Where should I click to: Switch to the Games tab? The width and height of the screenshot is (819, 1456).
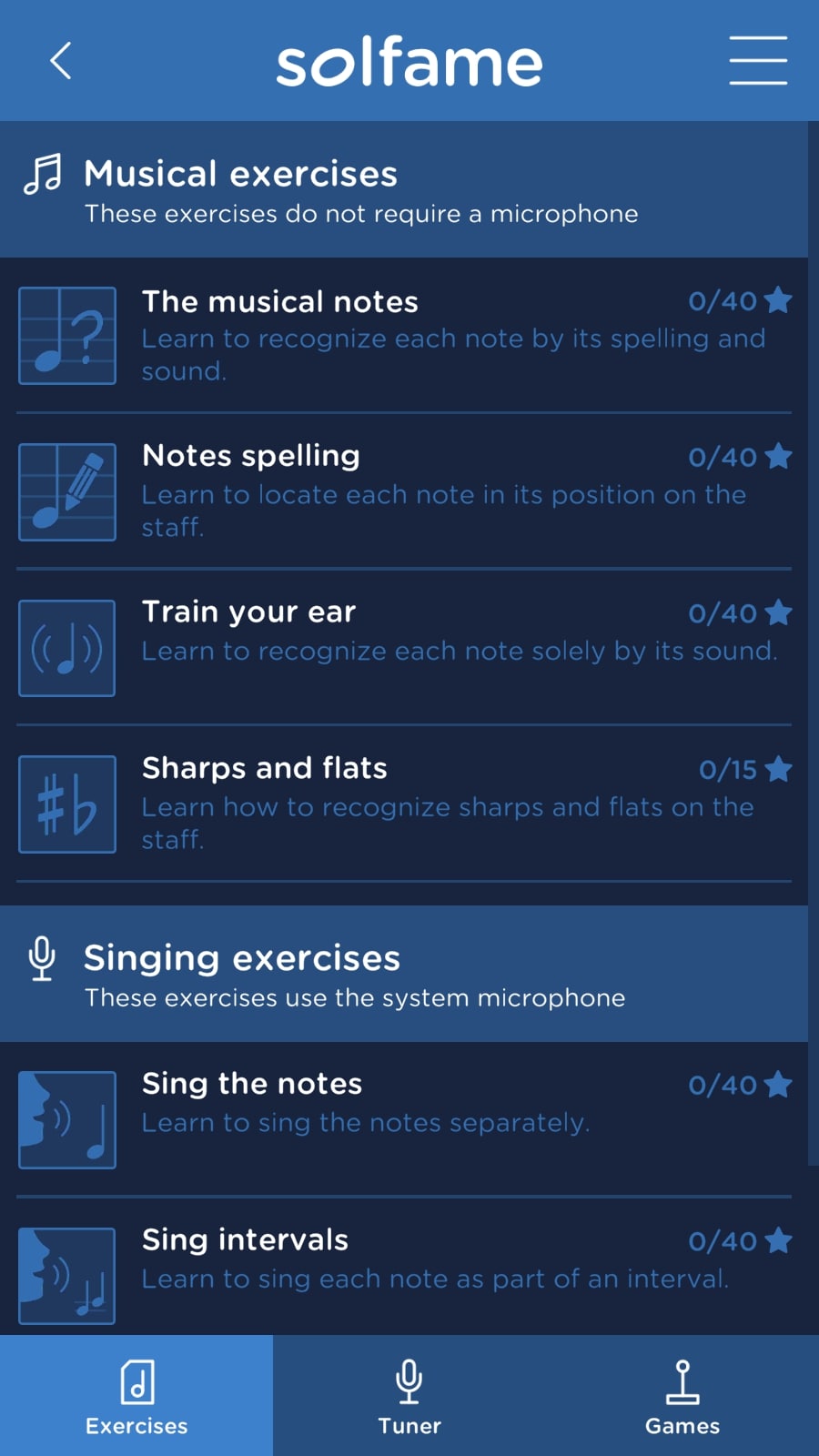[682, 1396]
